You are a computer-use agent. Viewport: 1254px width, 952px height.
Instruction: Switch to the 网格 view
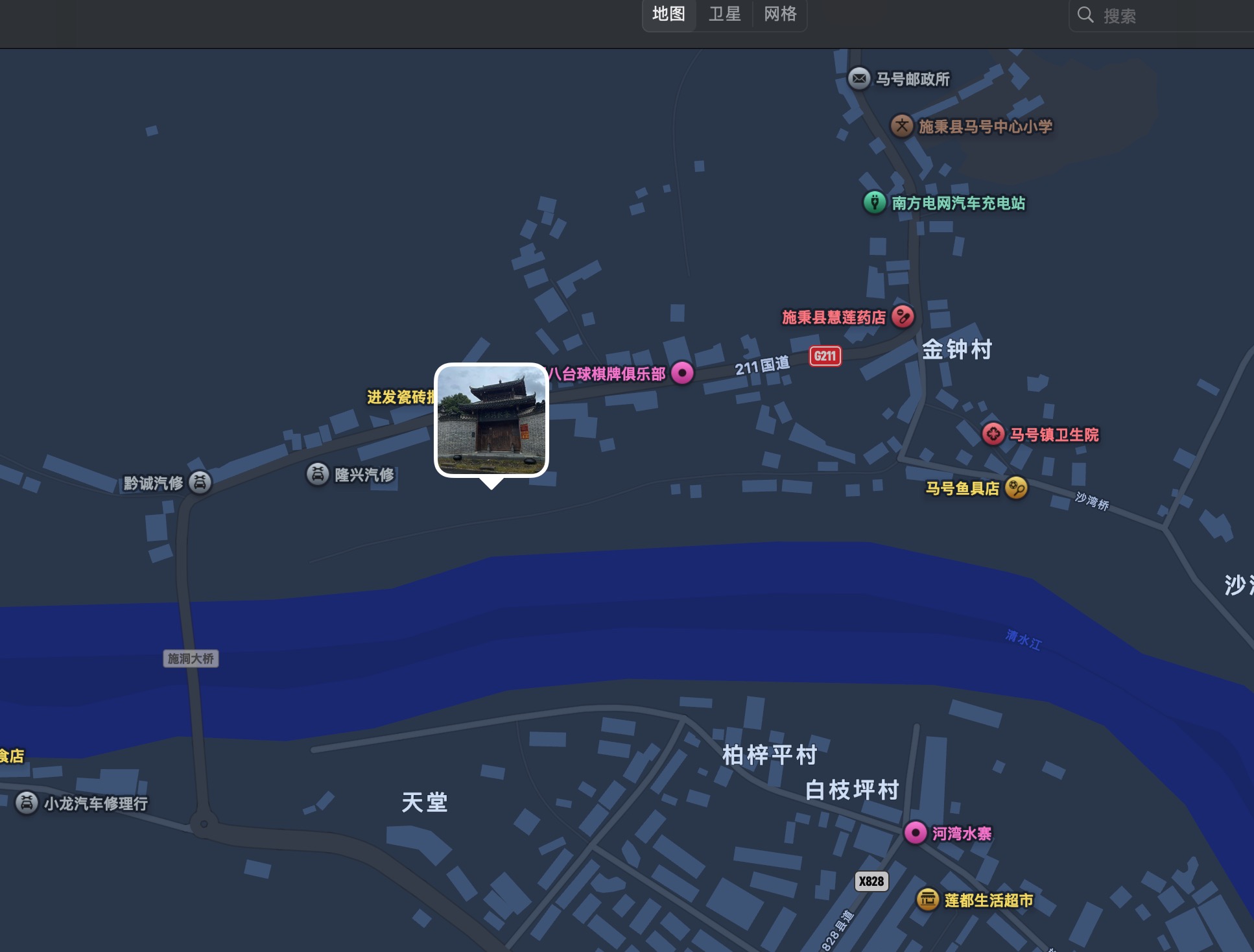click(x=780, y=14)
